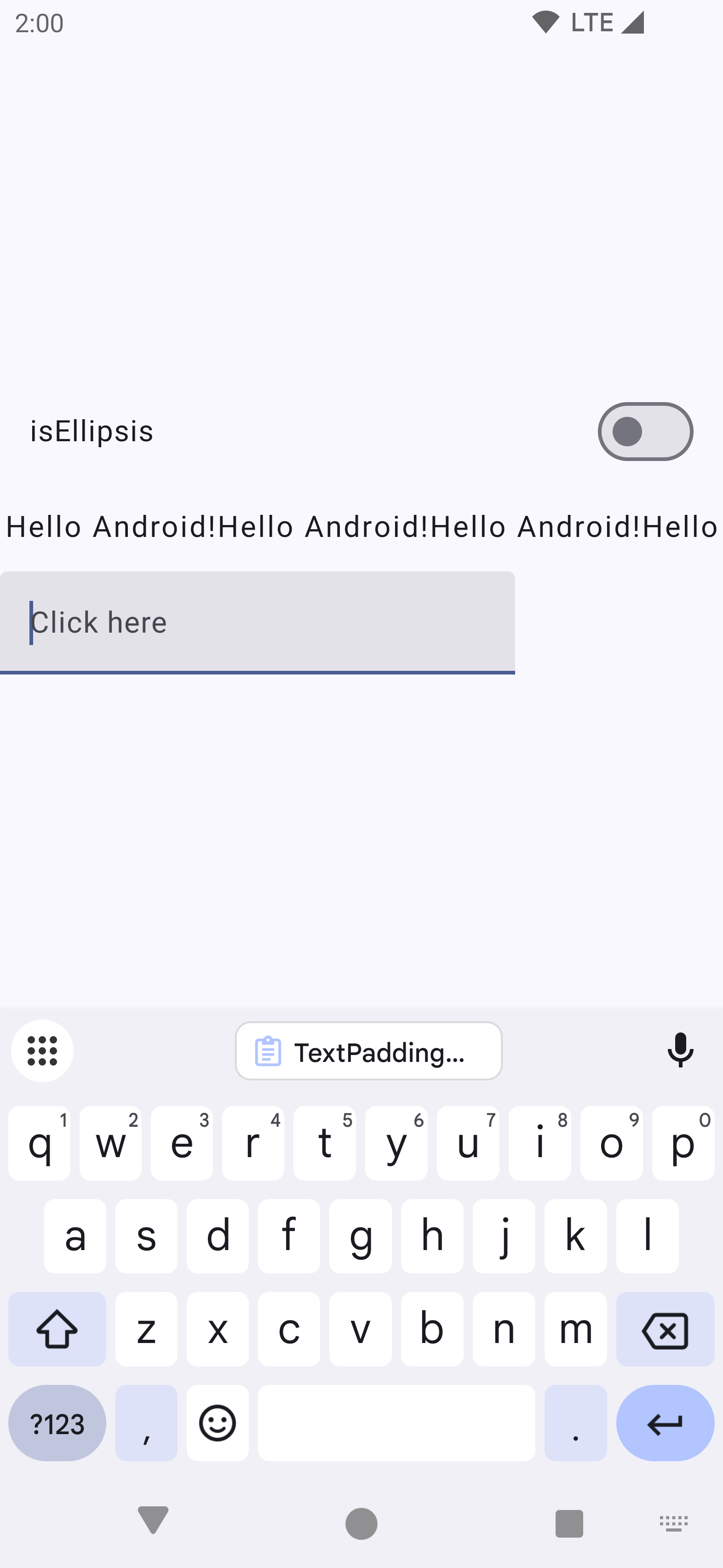Tap the enter key on keyboard
This screenshot has width=723, height=1568.
[665, 1423]
